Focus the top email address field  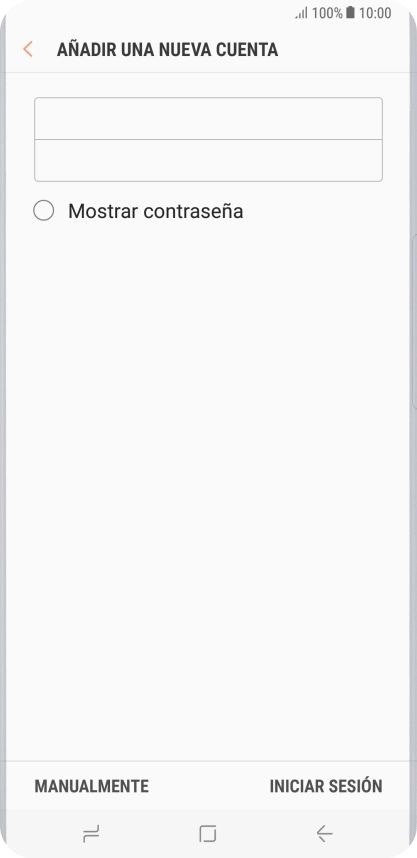[x=208, y=119]
